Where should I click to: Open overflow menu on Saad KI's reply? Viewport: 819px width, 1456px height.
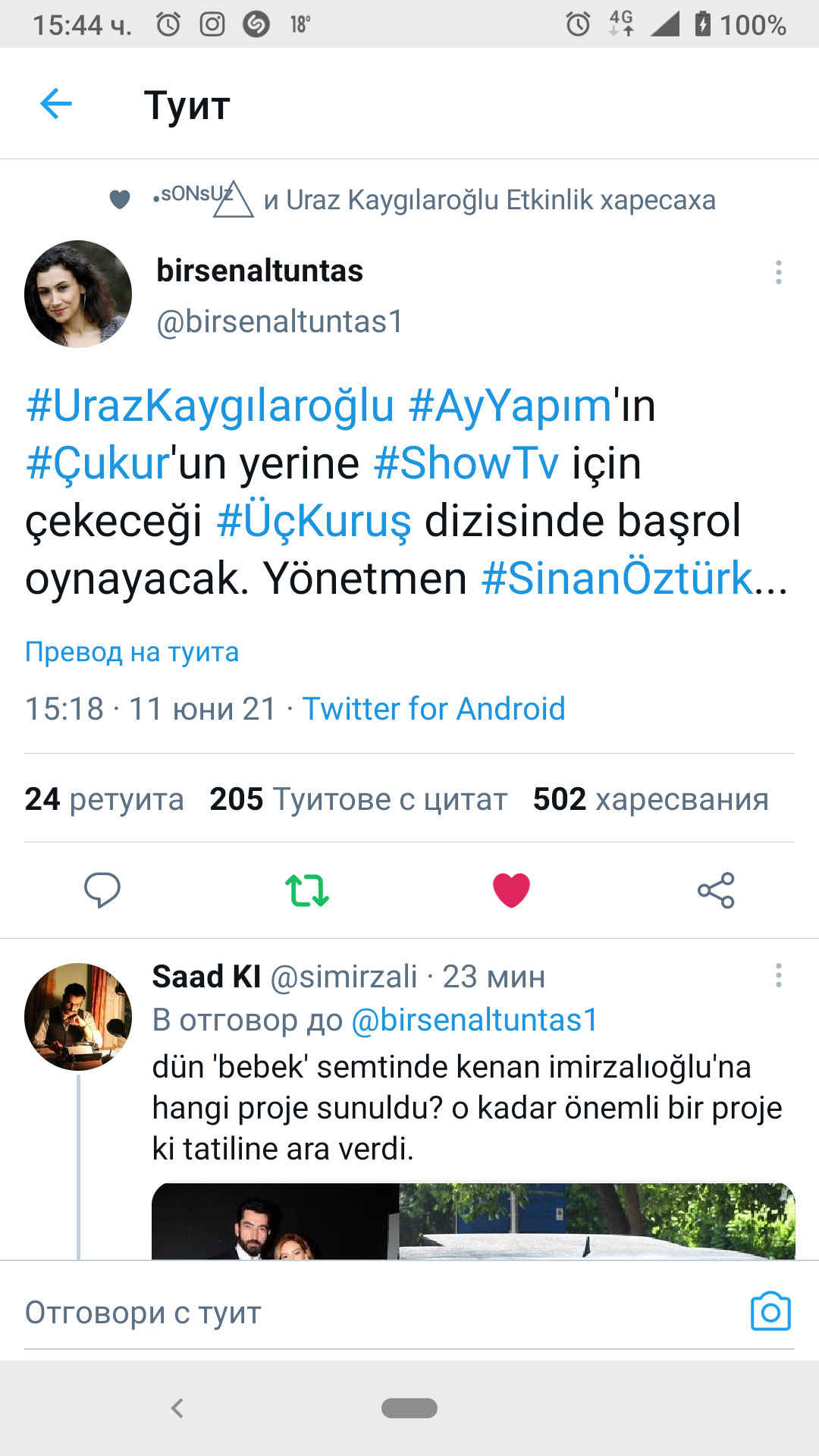coord(778,975)
